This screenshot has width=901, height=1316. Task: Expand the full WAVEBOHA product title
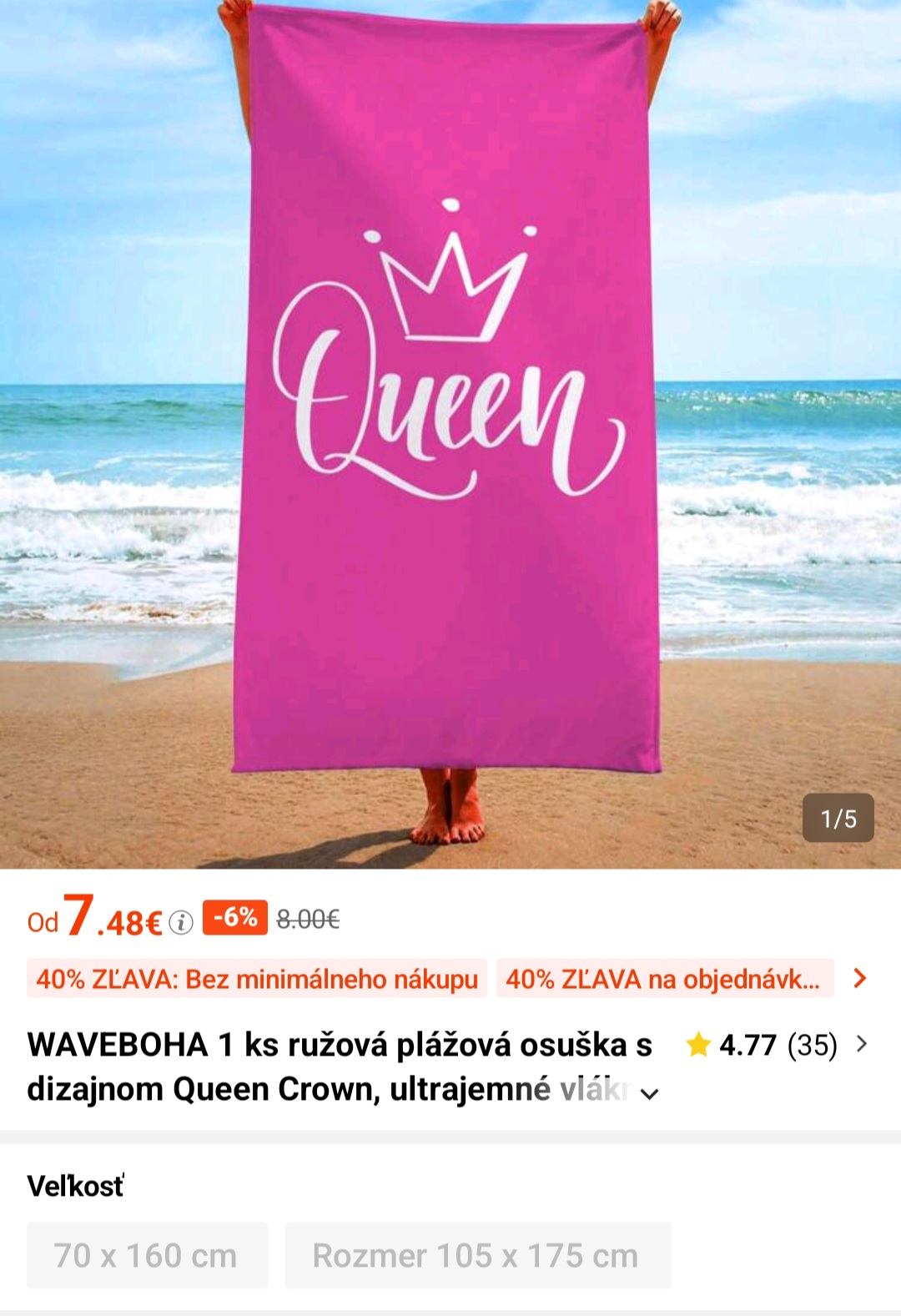point(650,1093)
